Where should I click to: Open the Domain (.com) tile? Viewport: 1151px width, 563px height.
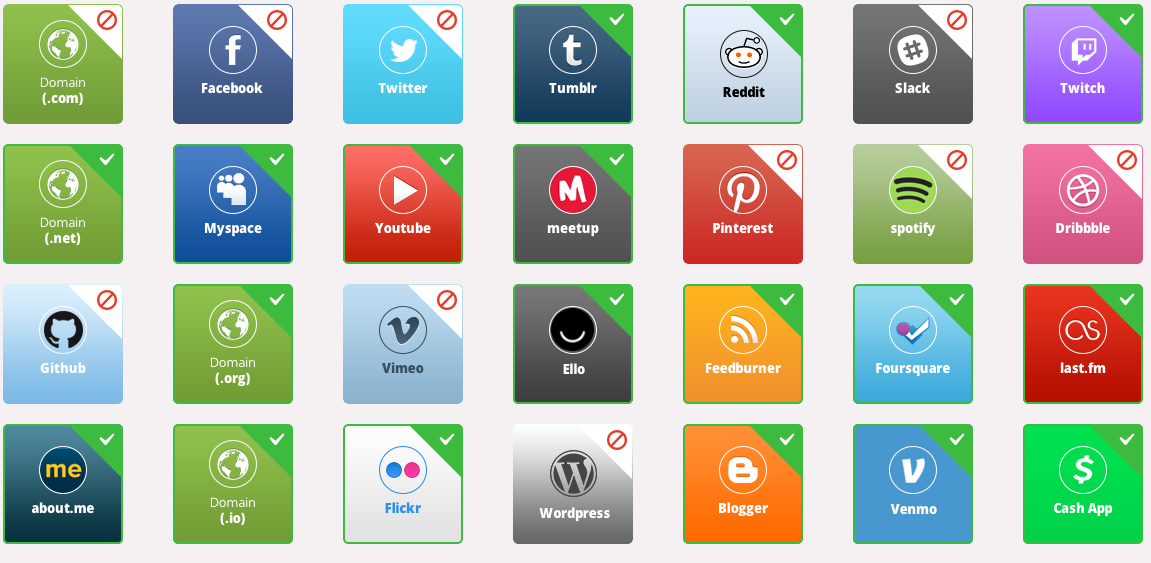point(62,65)
